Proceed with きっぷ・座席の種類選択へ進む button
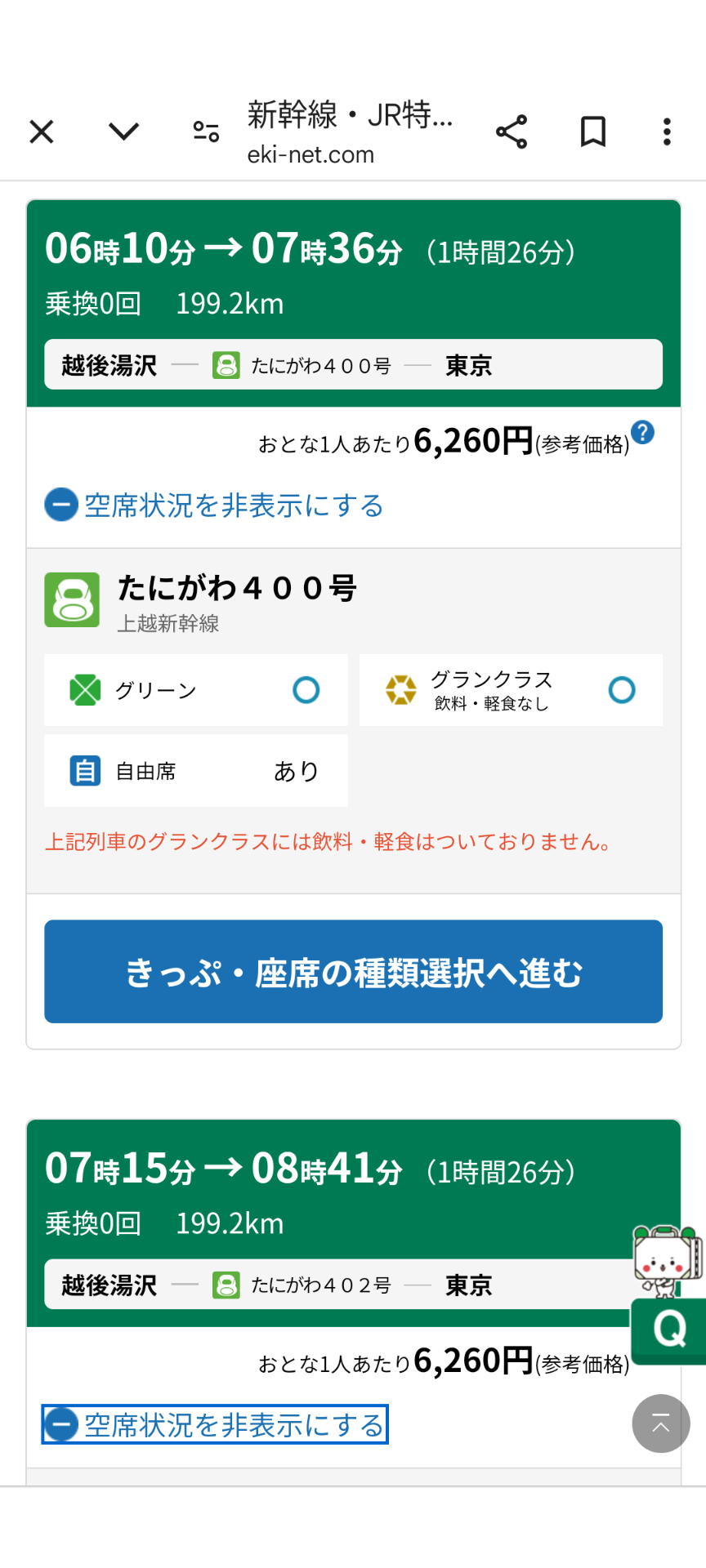Viewport: 706px width, 1568px height. (353, 972)
